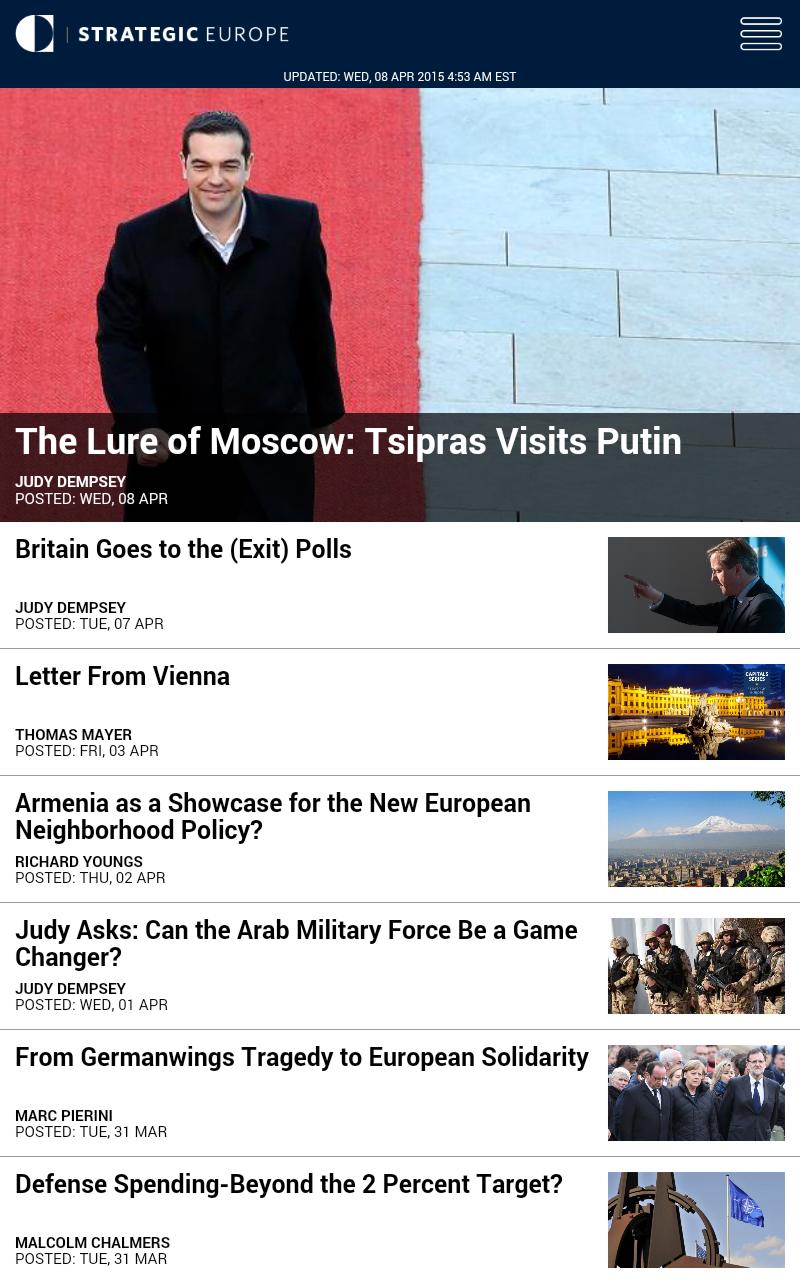Open the hamburger navigation menu

[761, 33]
